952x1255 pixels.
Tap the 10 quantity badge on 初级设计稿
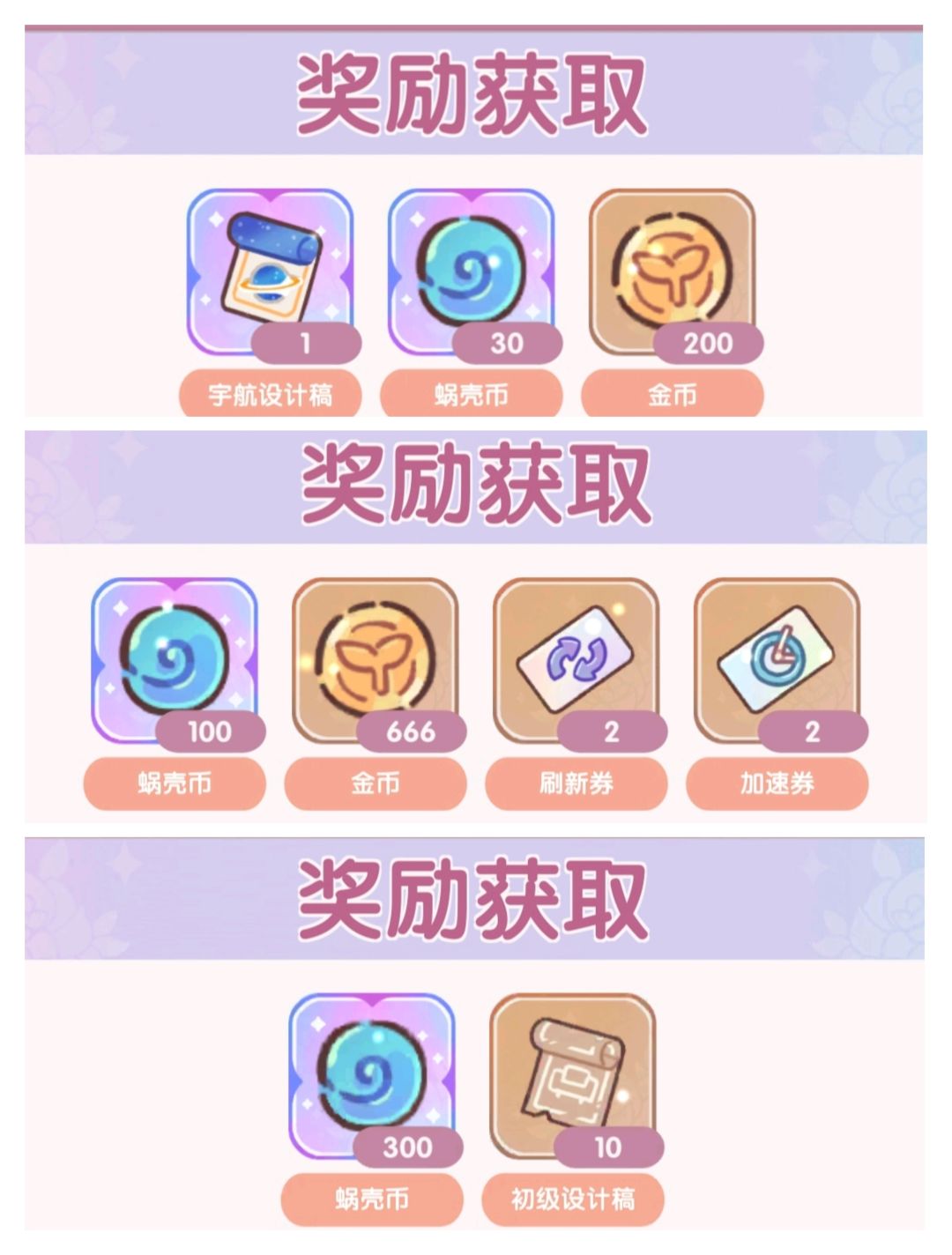pyautogui.click(x=608, y=1146)
